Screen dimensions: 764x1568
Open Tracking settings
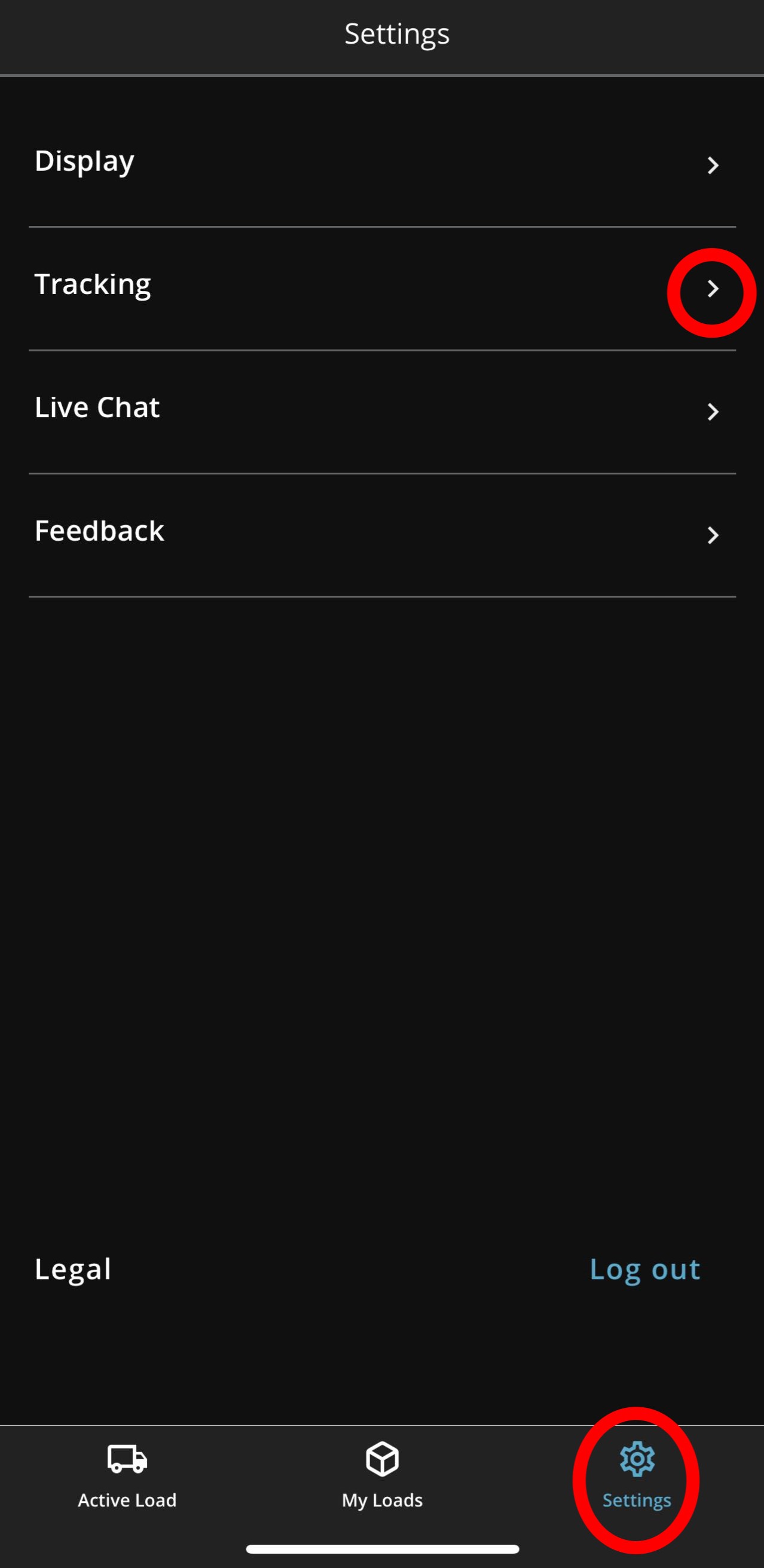pyautogui.click(x=381, y=286)
